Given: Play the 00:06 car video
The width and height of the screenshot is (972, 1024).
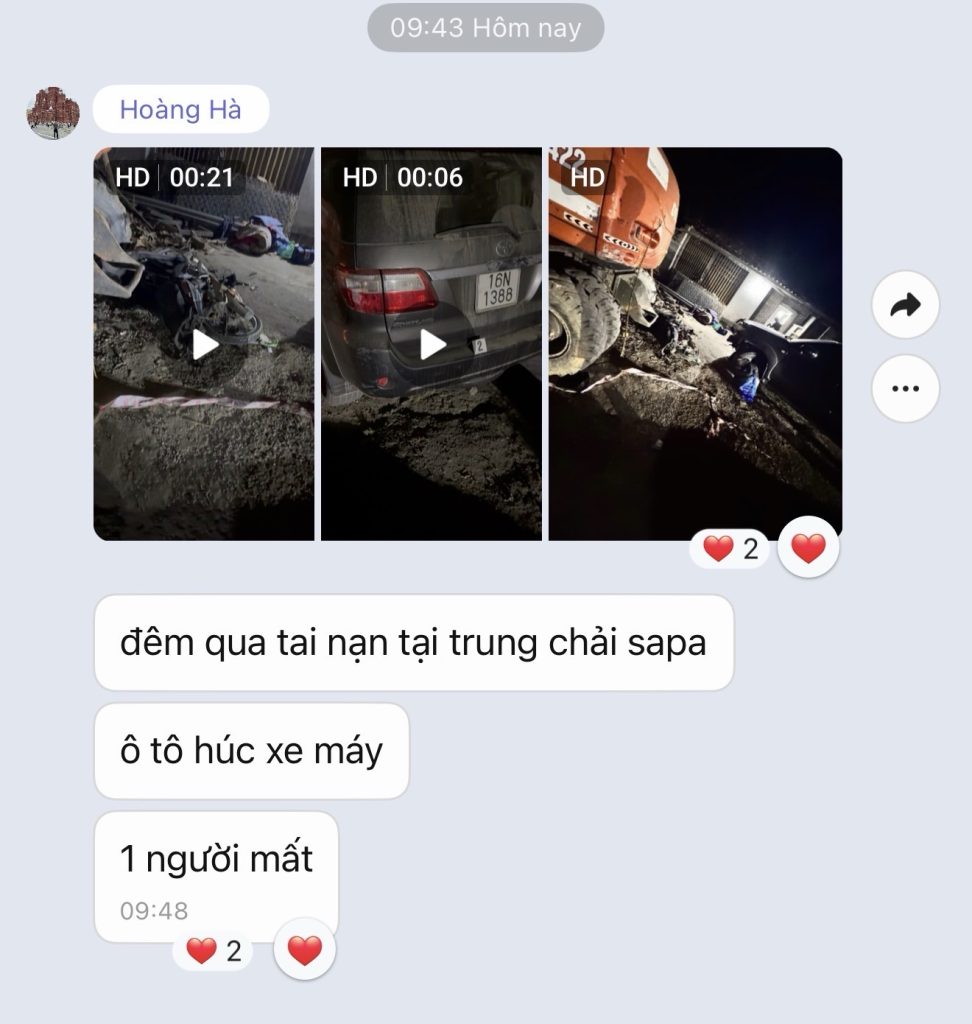Looking at the screenshot, I should [x=432, y=345].
